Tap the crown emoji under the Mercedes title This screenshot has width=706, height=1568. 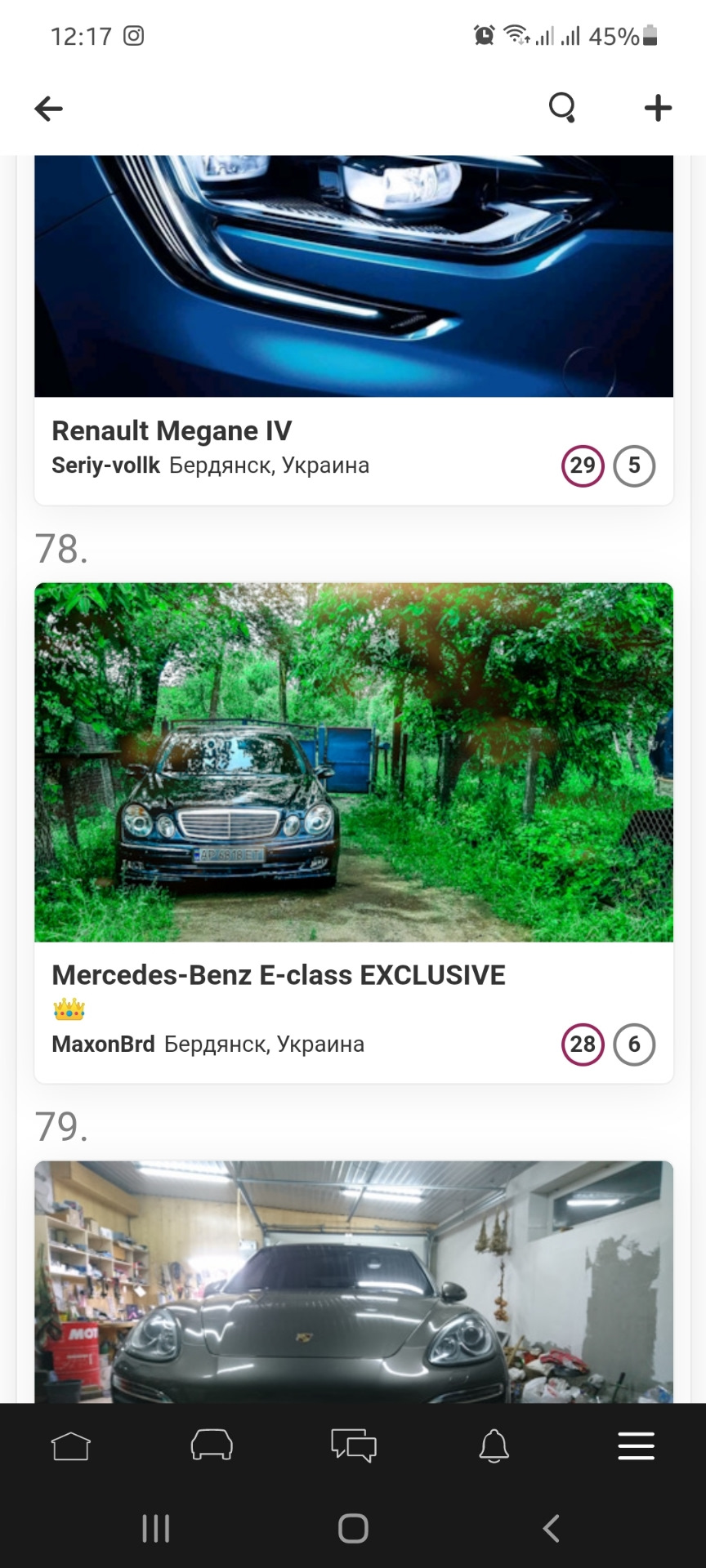68,1009
